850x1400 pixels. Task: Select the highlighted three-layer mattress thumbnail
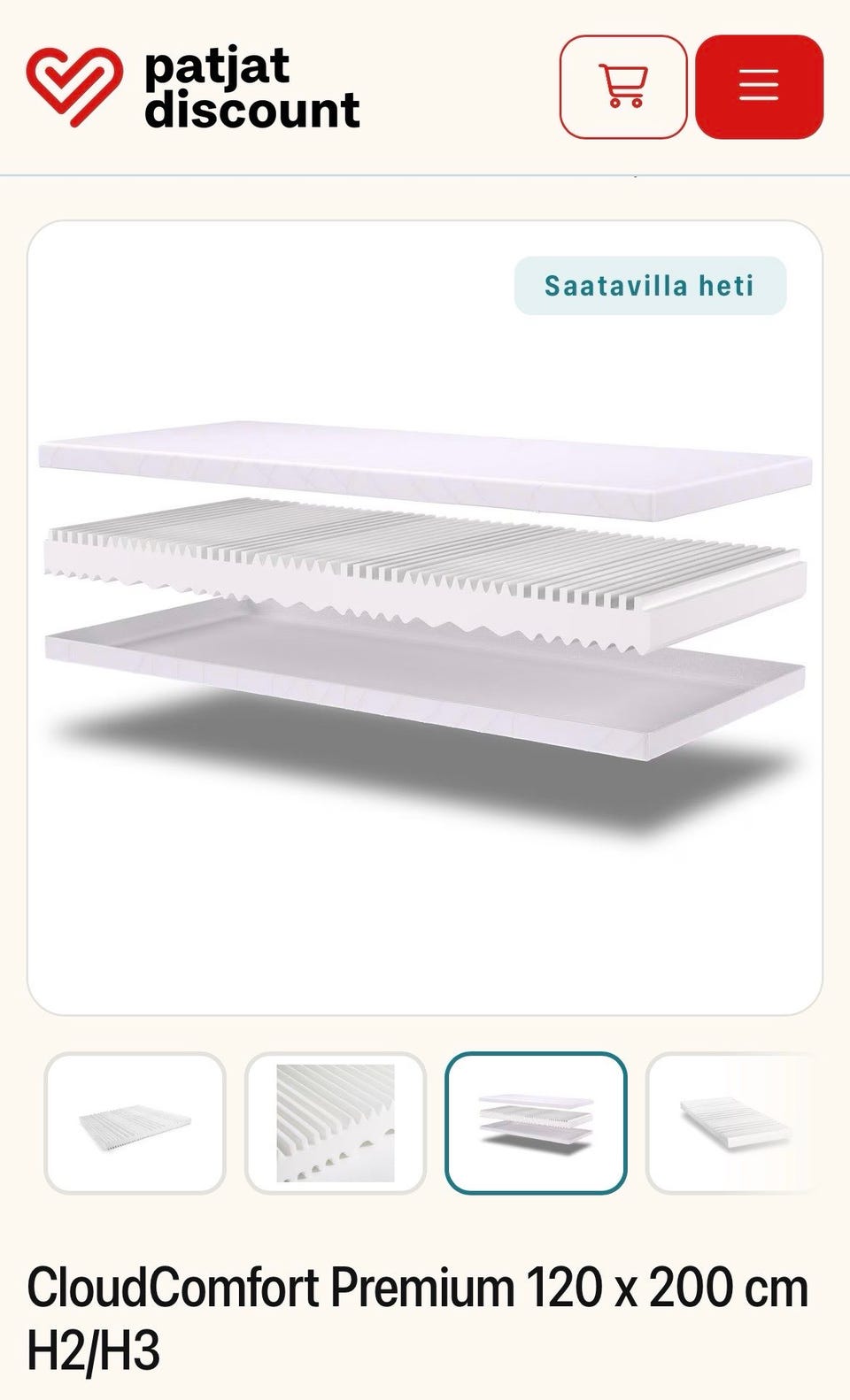click(x=536, y=1123)
